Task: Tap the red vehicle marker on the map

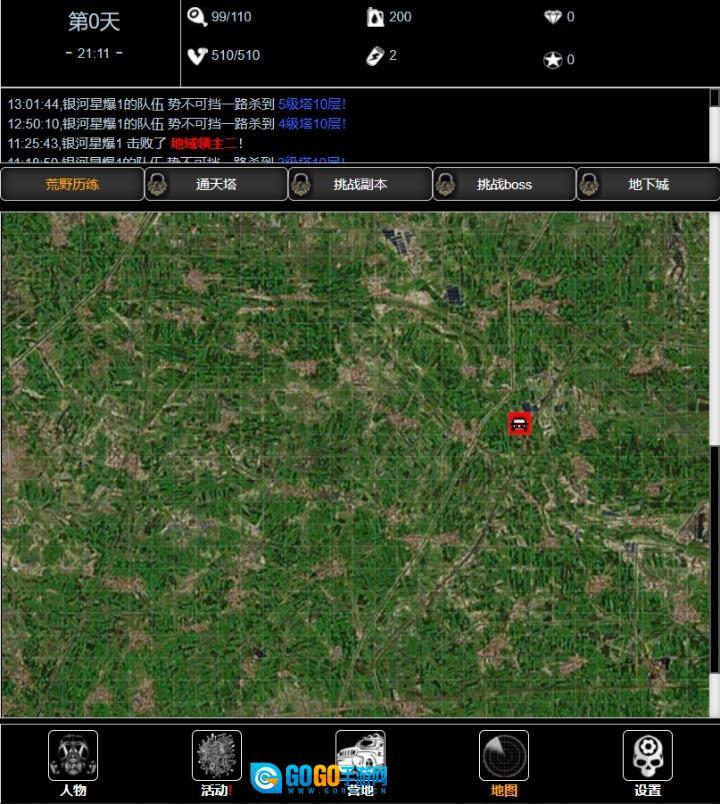Action: pyautogui.click(x=518, y=424)
